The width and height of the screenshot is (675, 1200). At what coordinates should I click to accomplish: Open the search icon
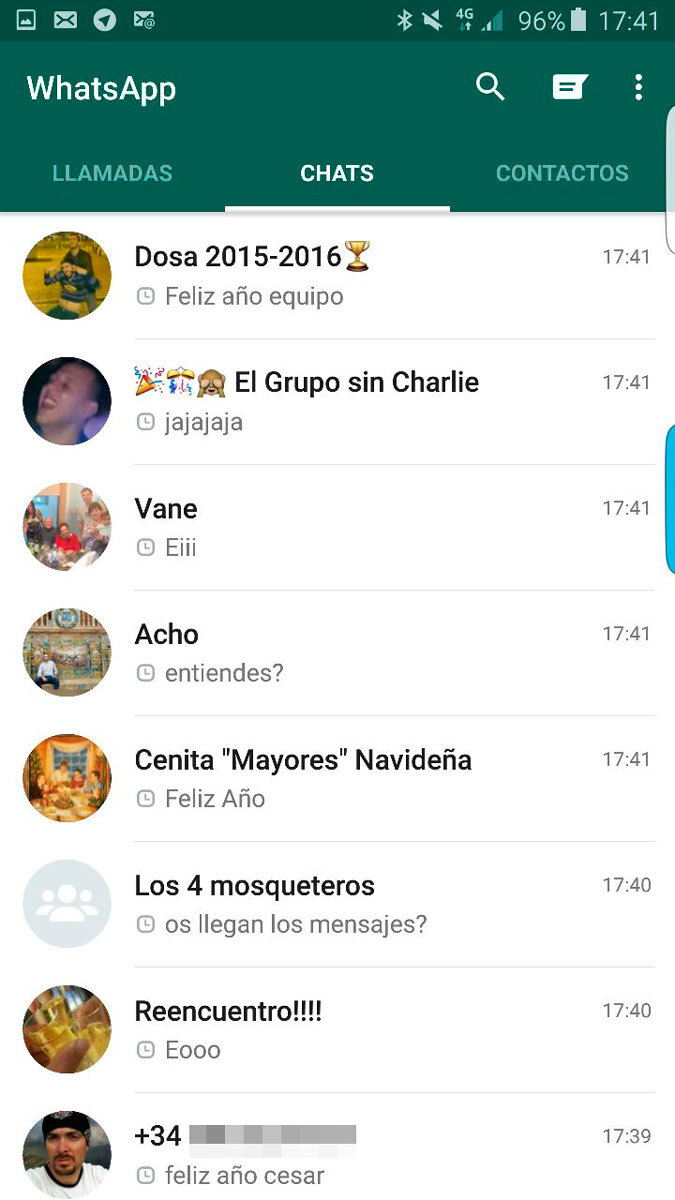click(x=490, y=88)
